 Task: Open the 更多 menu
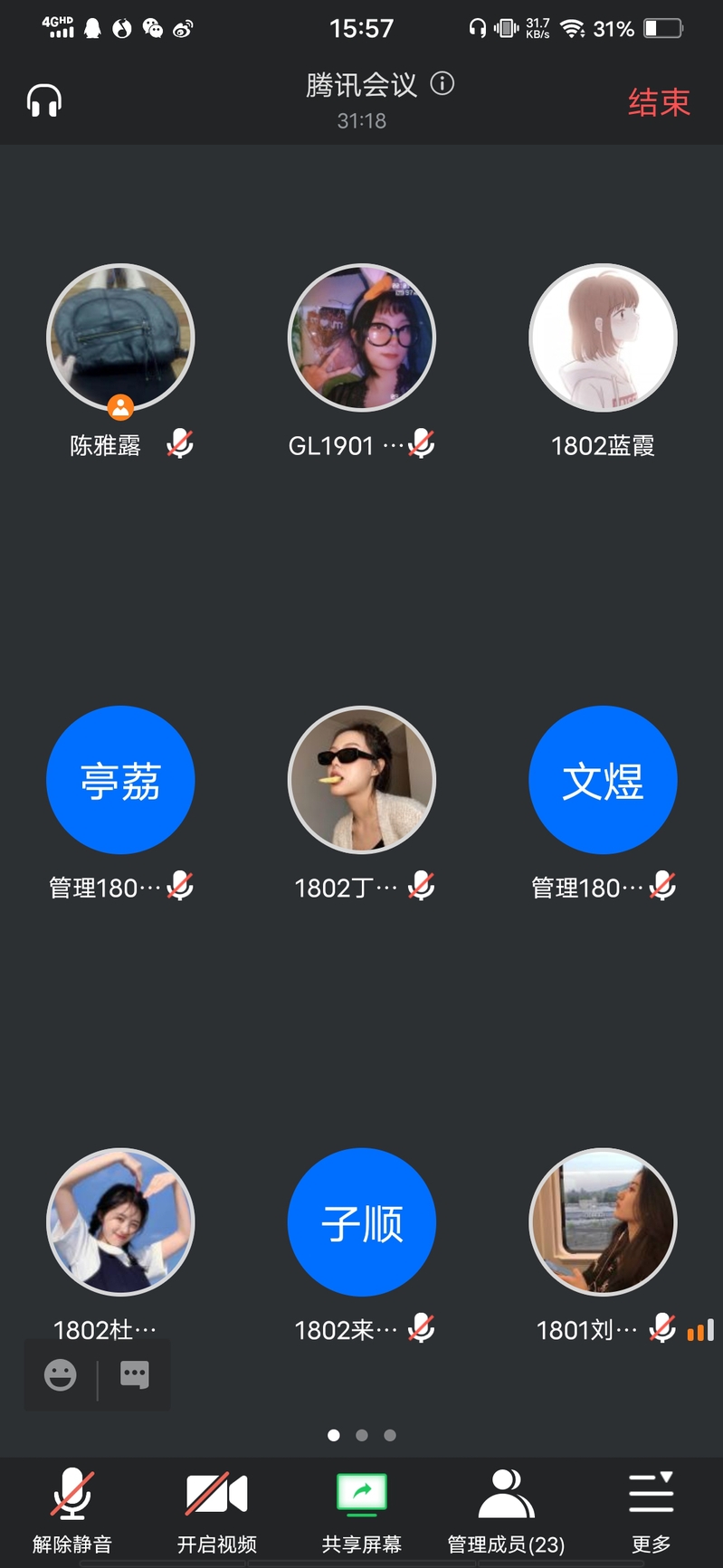point(651,1509)
